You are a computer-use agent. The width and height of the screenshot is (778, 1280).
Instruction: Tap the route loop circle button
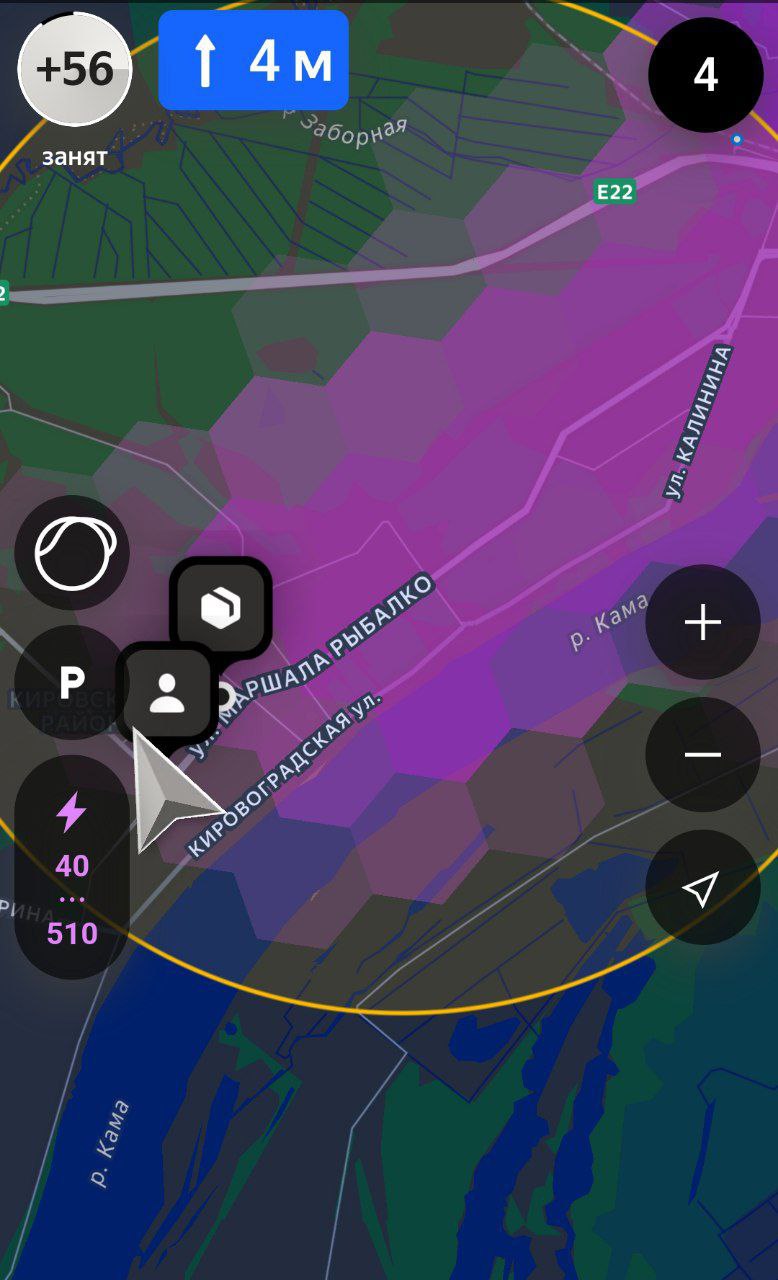click(73, 553)
